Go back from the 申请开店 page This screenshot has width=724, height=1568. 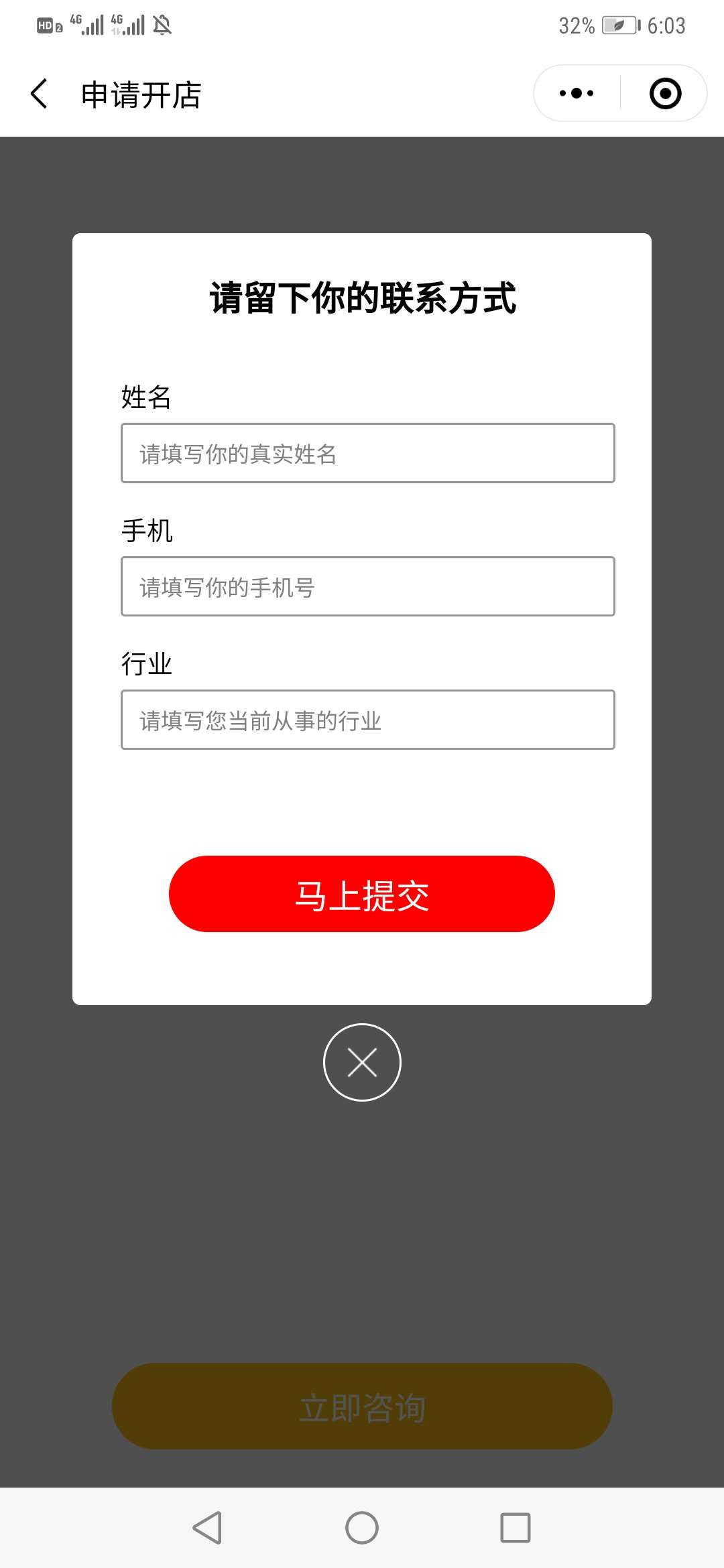39,94
